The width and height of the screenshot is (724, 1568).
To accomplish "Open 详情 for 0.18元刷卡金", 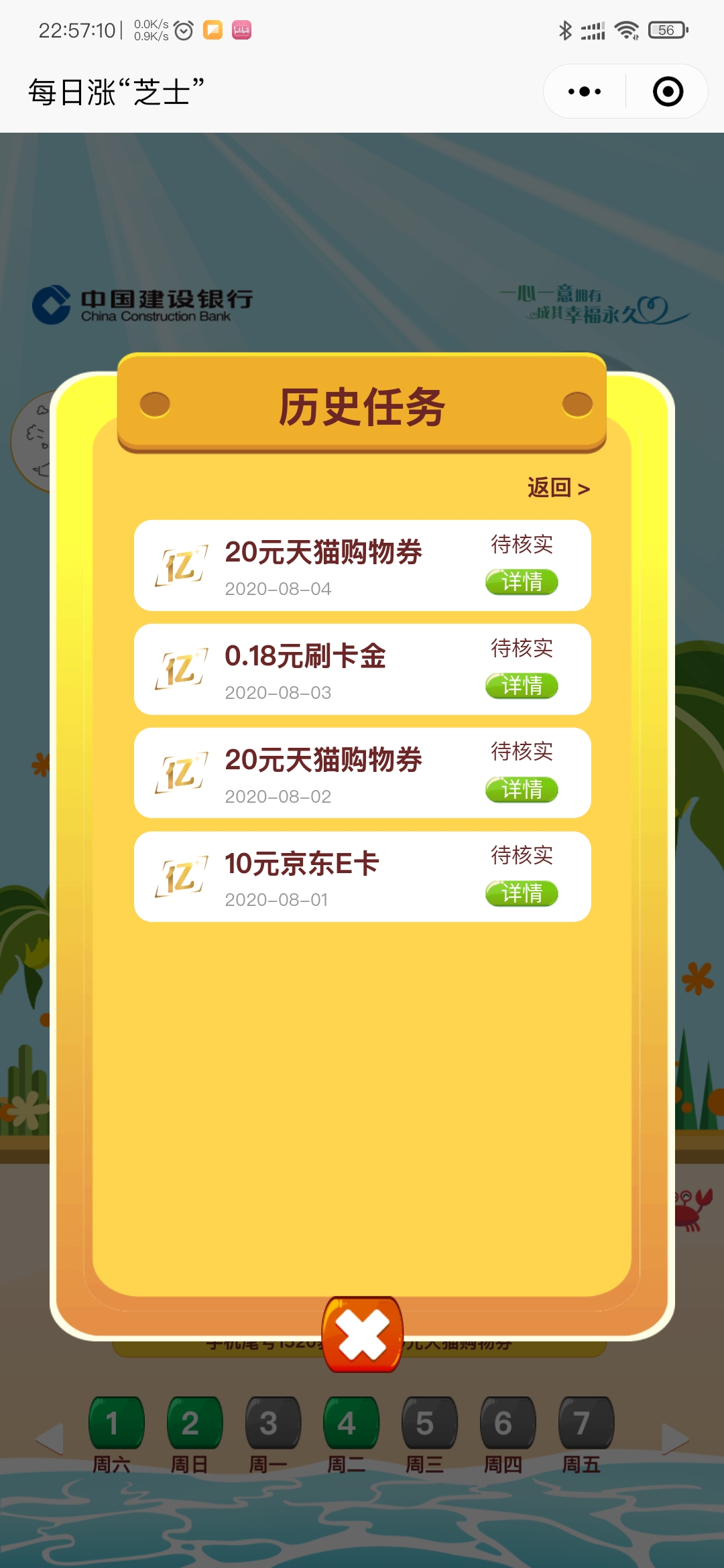I will click(522, 685).
